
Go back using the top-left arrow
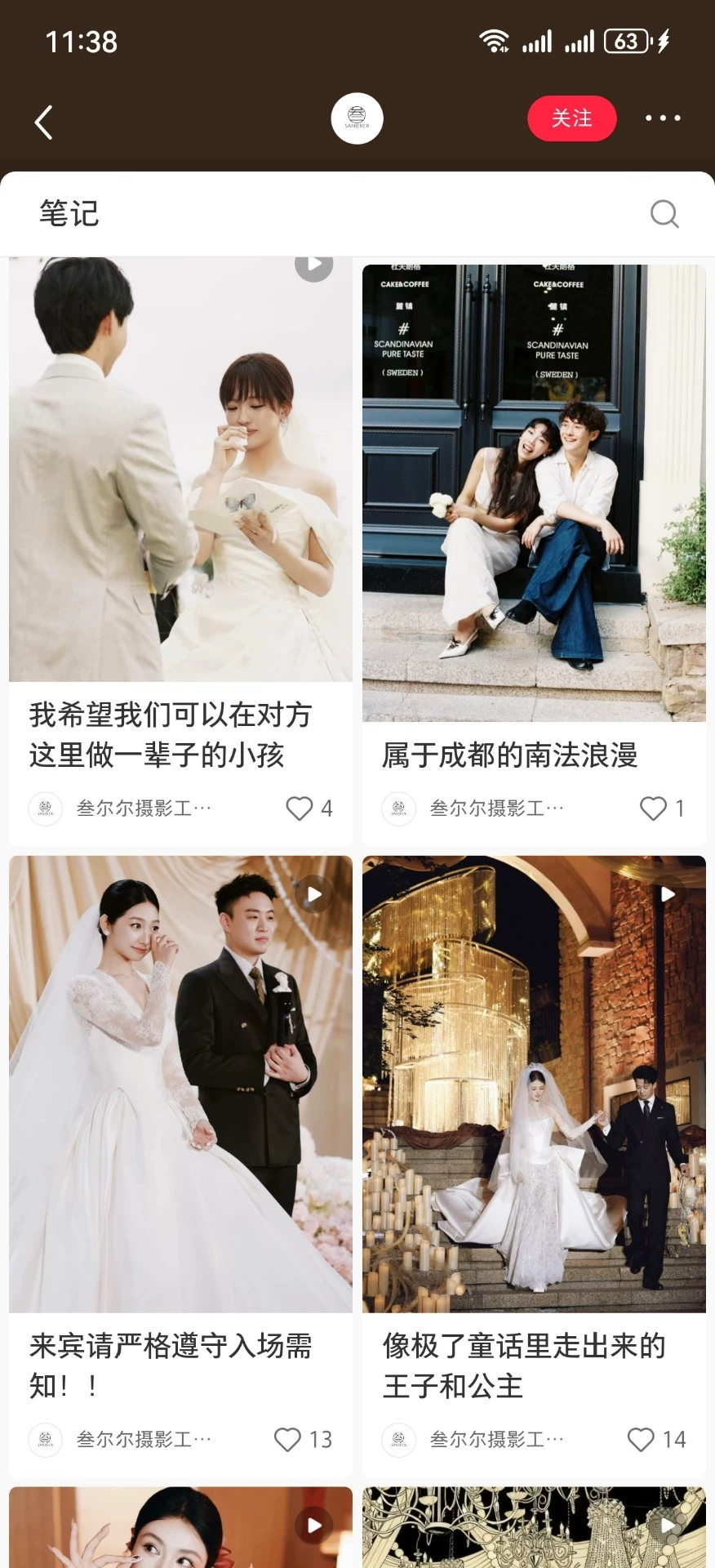click(44, 122)
